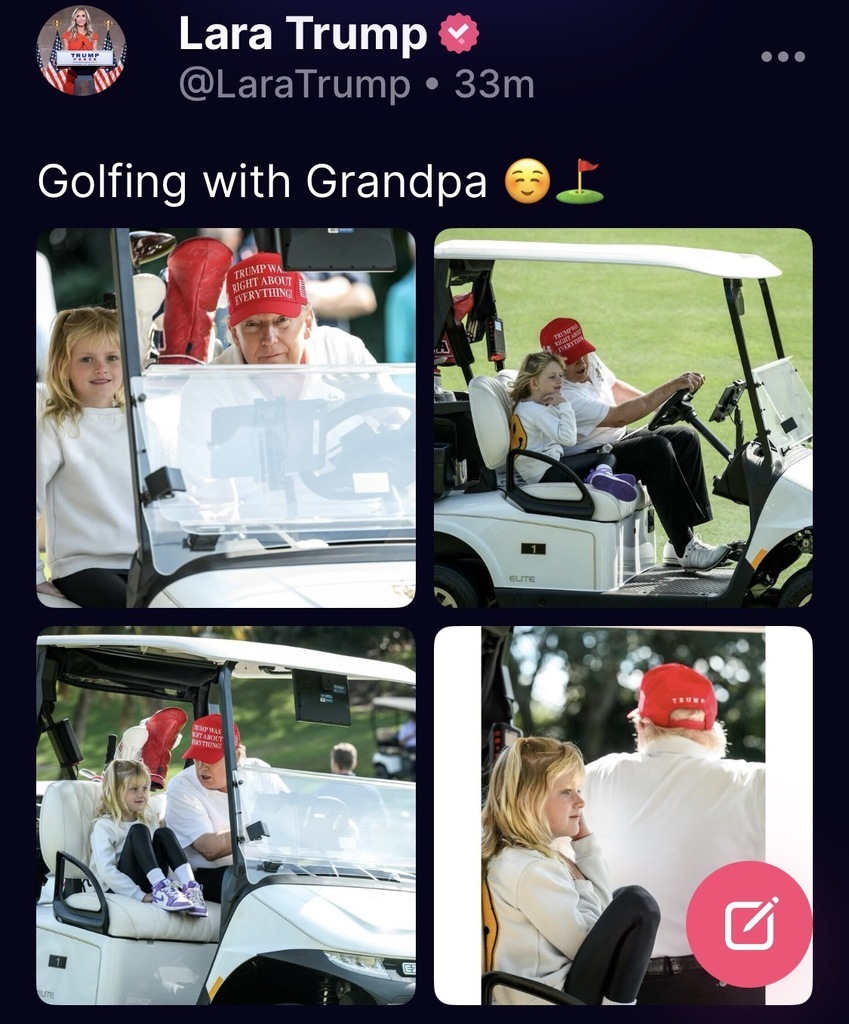Tap the Lara Trump account name
This screenshot has height=1024, width=849.
tap(302, 34)
